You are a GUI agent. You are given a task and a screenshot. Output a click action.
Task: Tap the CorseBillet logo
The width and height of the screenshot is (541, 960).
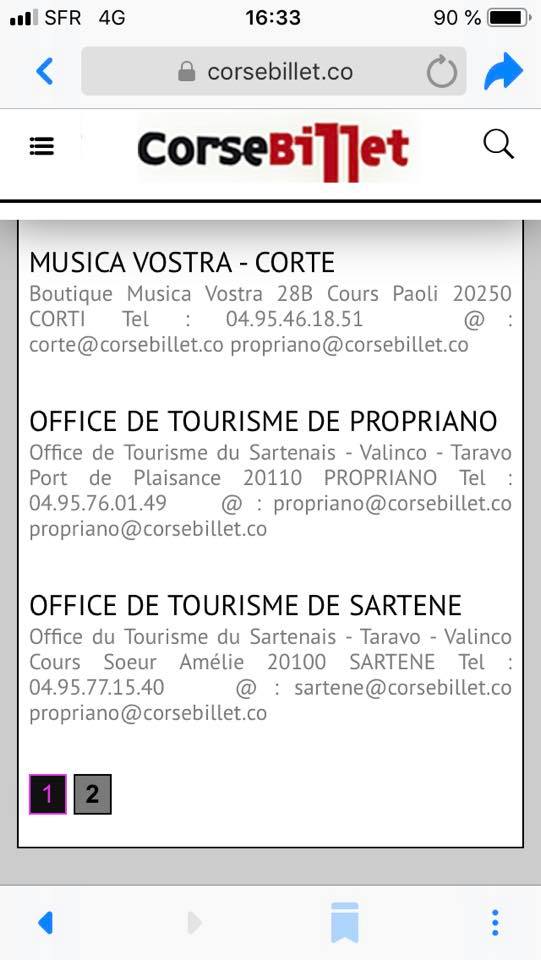point(273,149)
